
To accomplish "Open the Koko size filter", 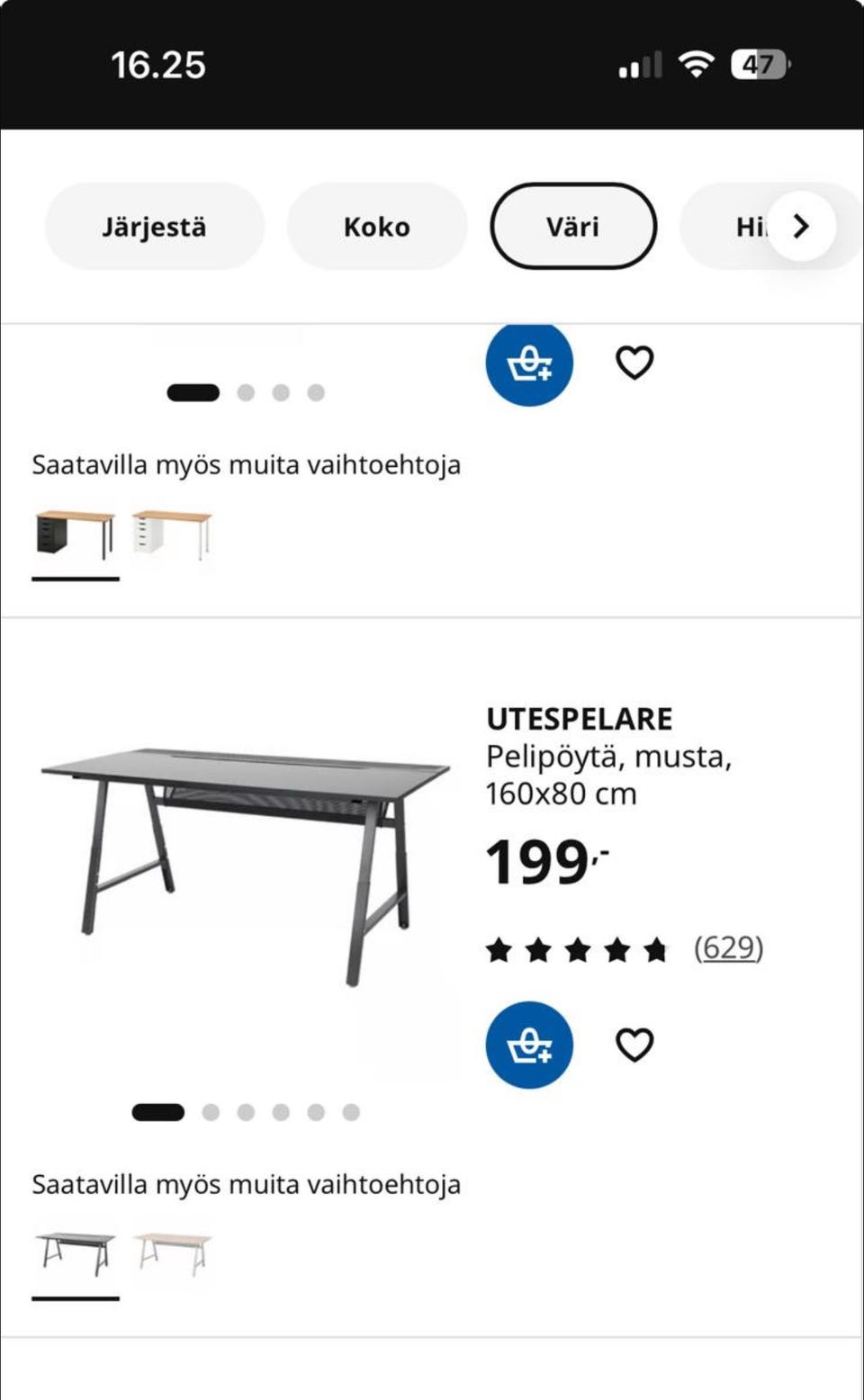I will point(376,226).
